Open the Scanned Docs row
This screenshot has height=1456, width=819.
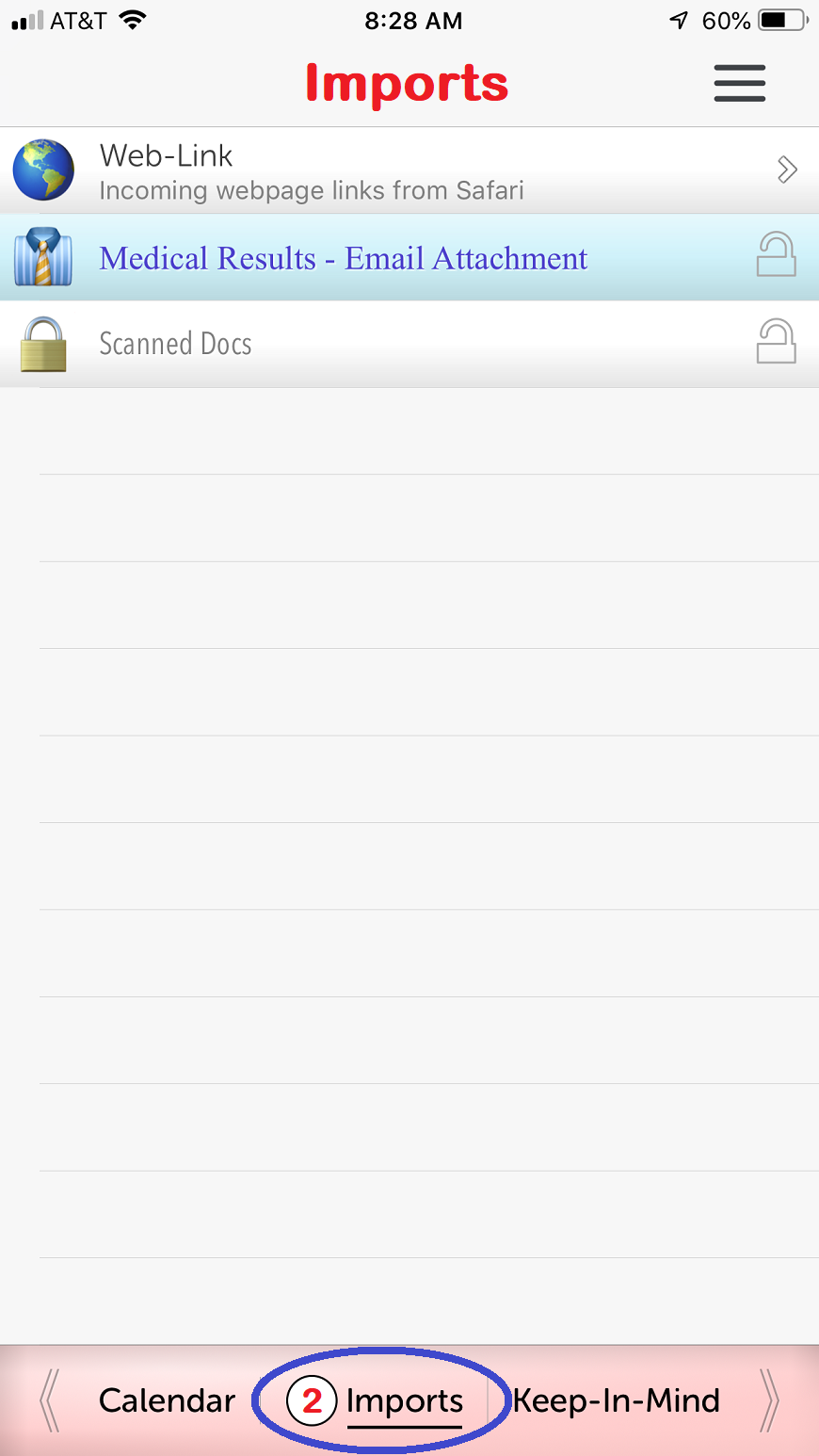409,344
